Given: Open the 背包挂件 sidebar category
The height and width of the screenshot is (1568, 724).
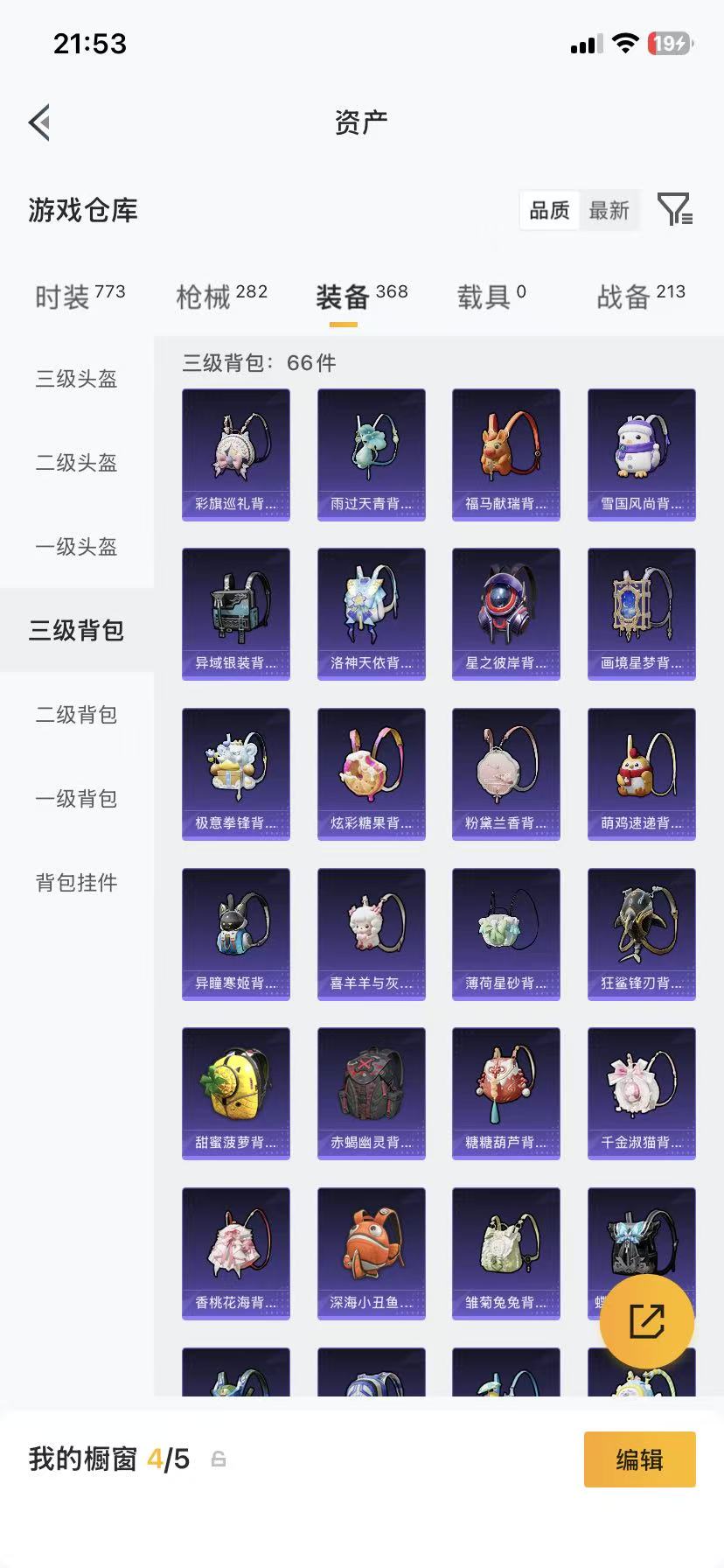Looking at the screenshot, I should (77, 884).
